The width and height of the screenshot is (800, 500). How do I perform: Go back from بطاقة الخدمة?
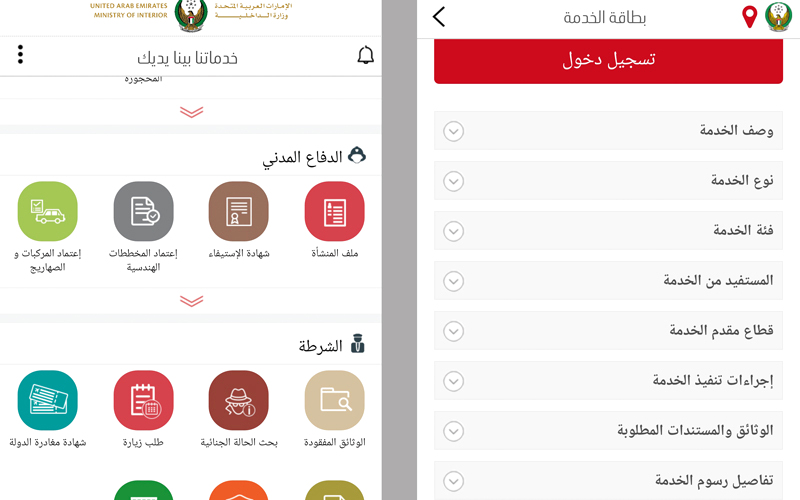pos(438,17)
